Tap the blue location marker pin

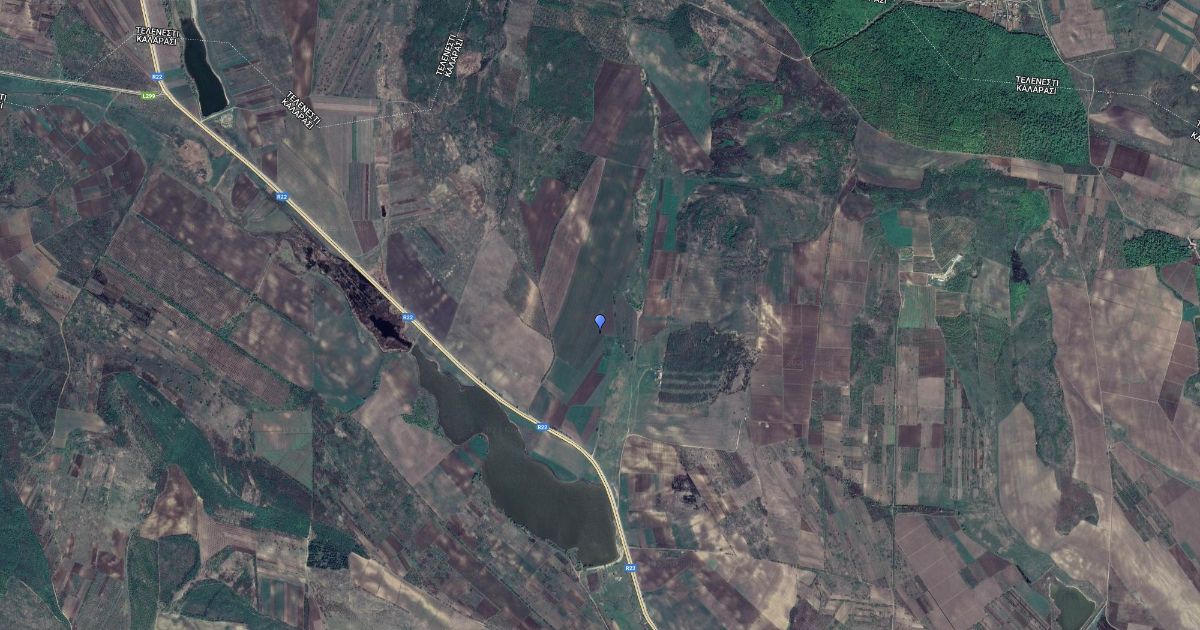[600, 322]
